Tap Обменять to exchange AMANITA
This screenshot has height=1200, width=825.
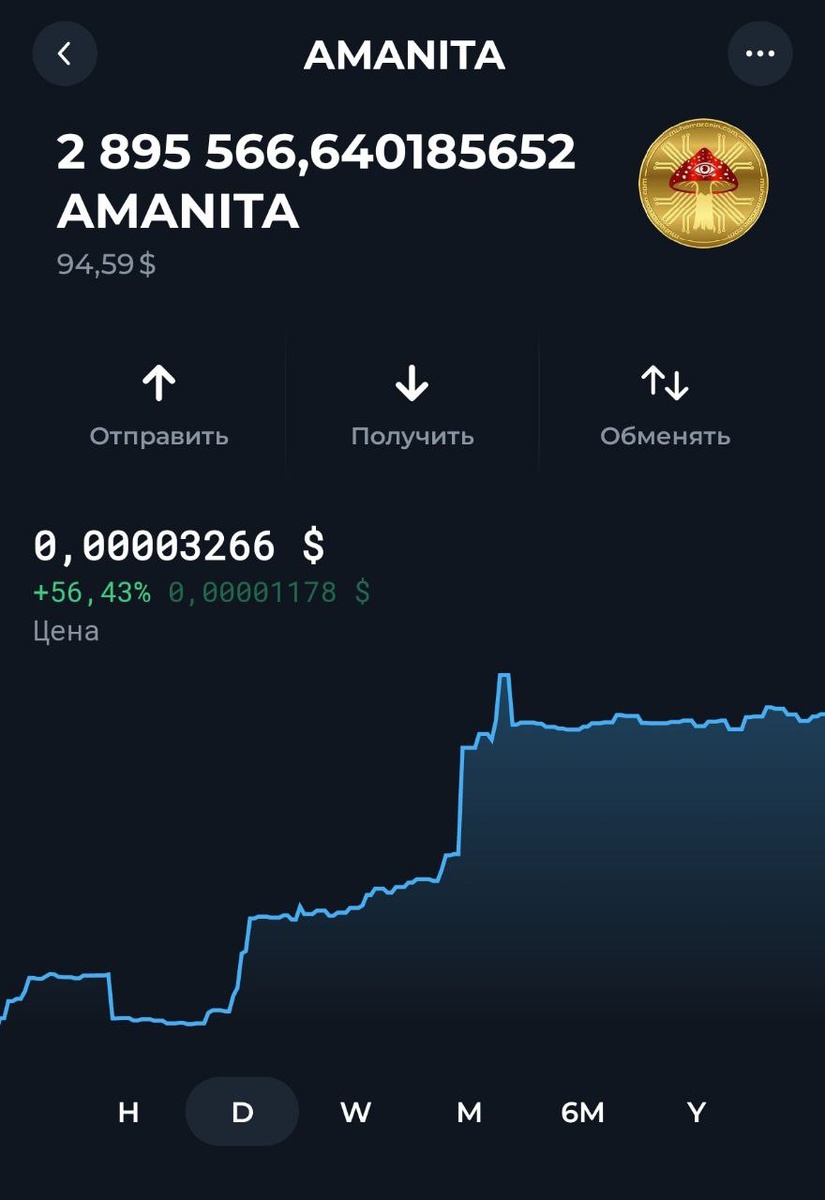pos(665,435)
